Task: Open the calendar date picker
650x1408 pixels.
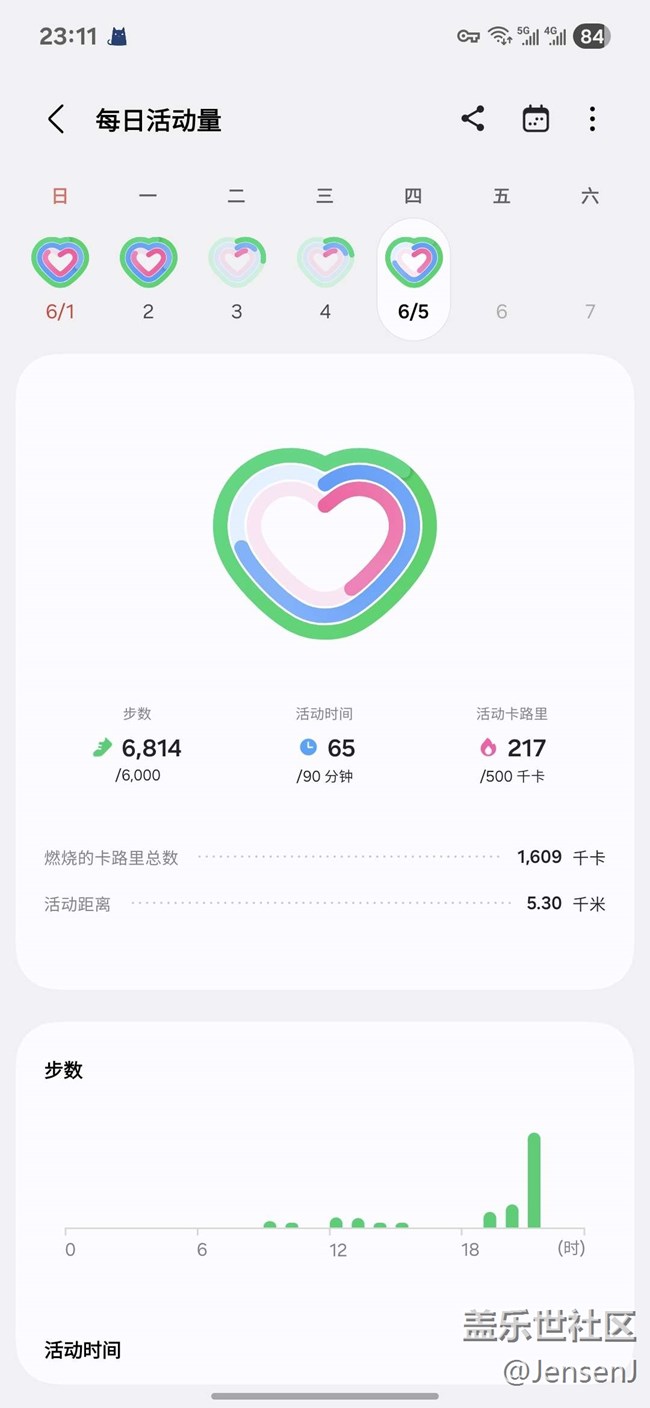Action: click(536, 119)
